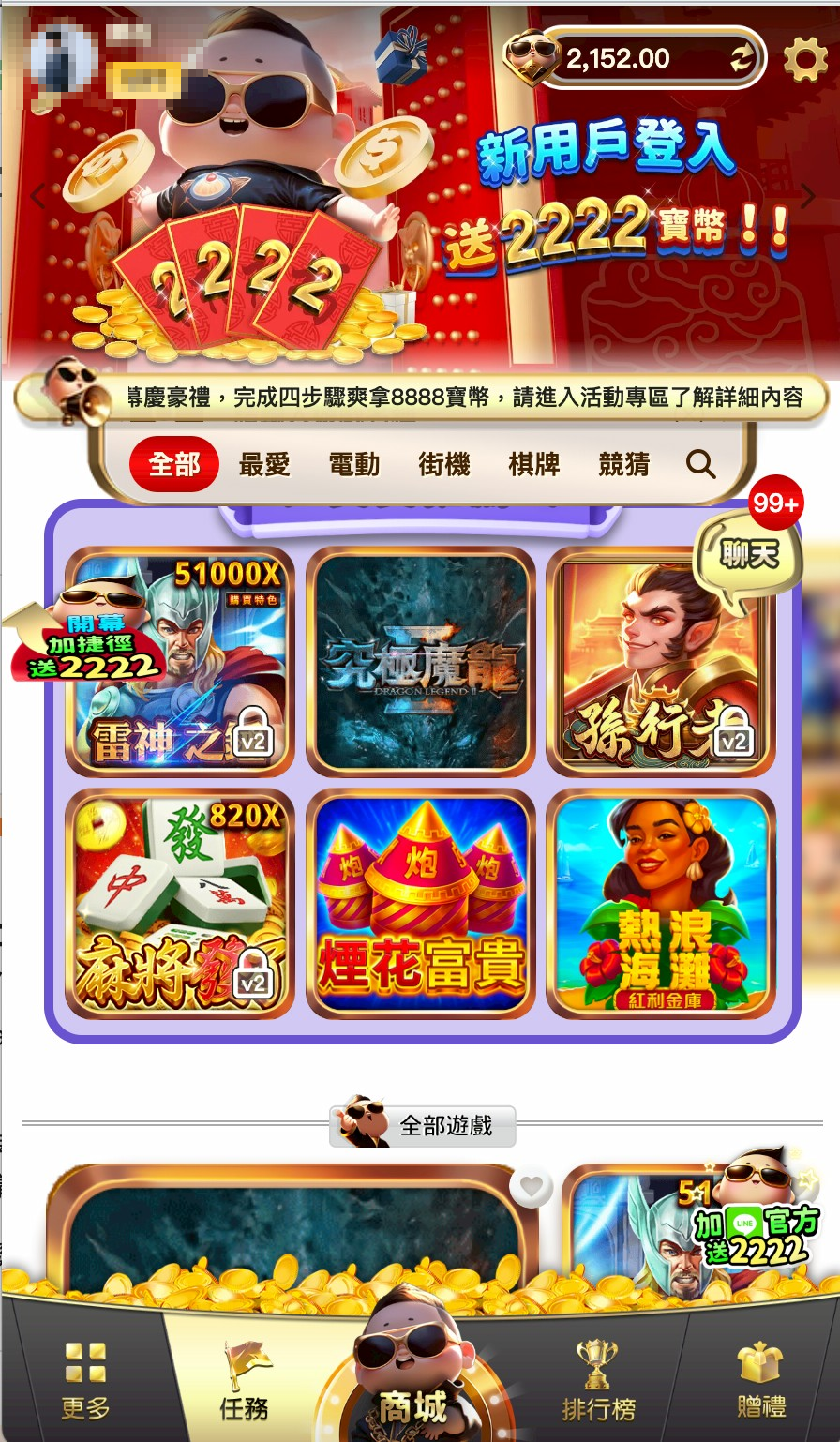The image size is (840, 1442).
Task: Launch the 究極魔龍 game
Action: click(421, 662)
